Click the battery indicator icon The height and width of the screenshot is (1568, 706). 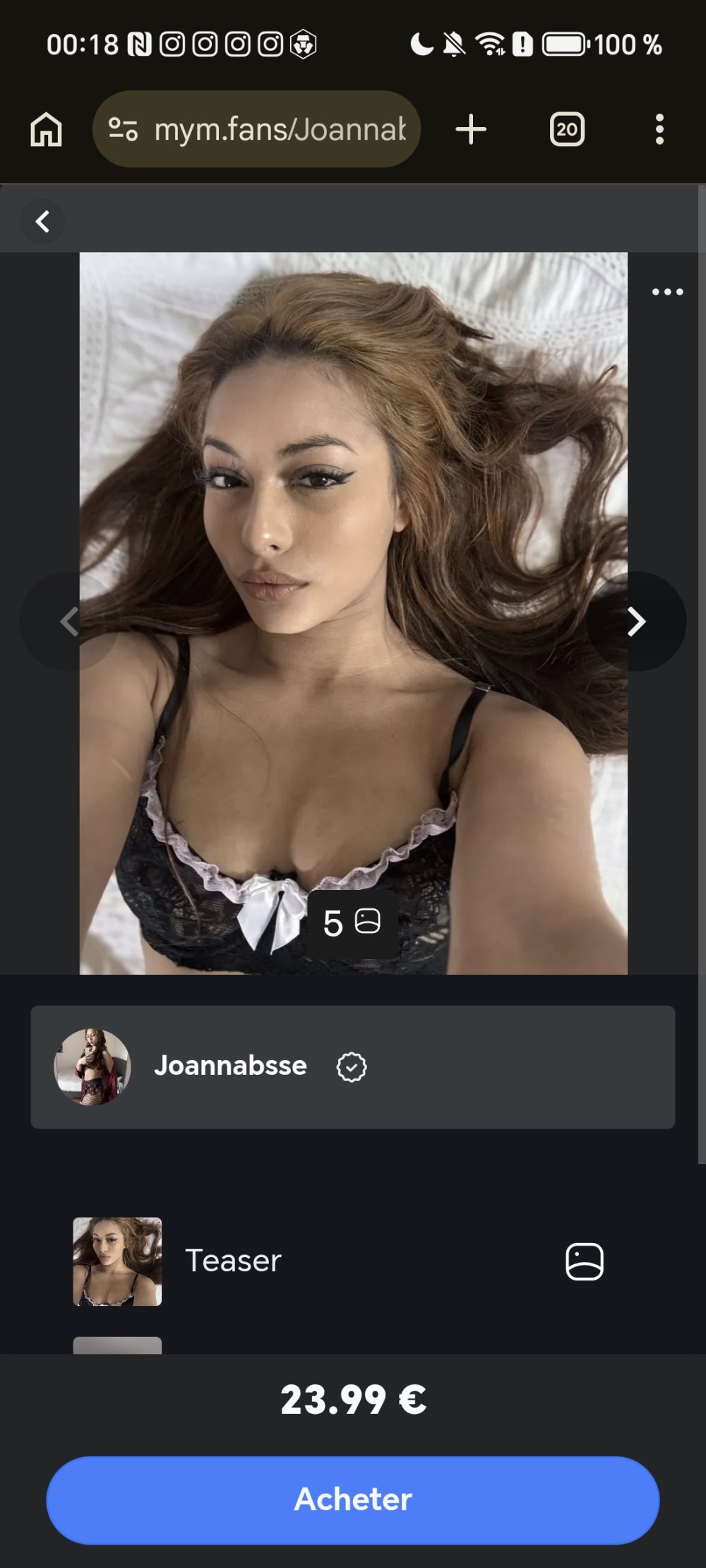(x=563, y=44)
